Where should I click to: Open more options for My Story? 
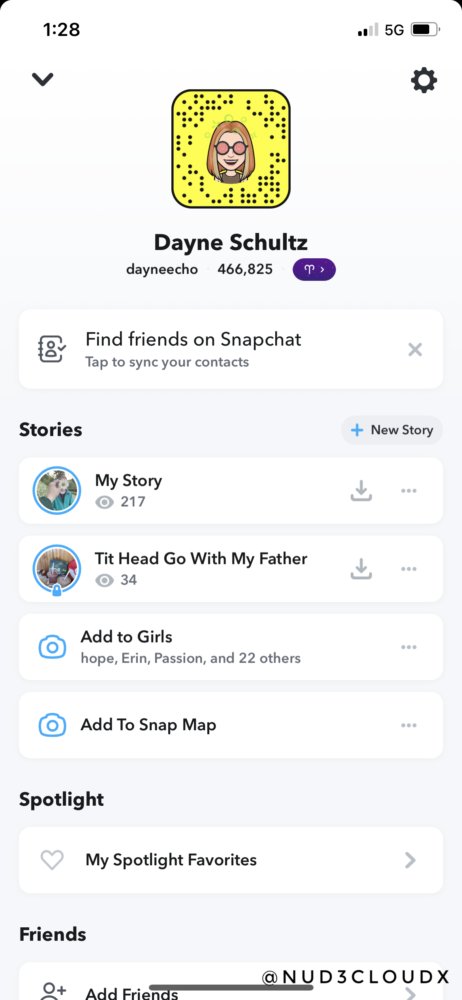click(x=409, y=490)
